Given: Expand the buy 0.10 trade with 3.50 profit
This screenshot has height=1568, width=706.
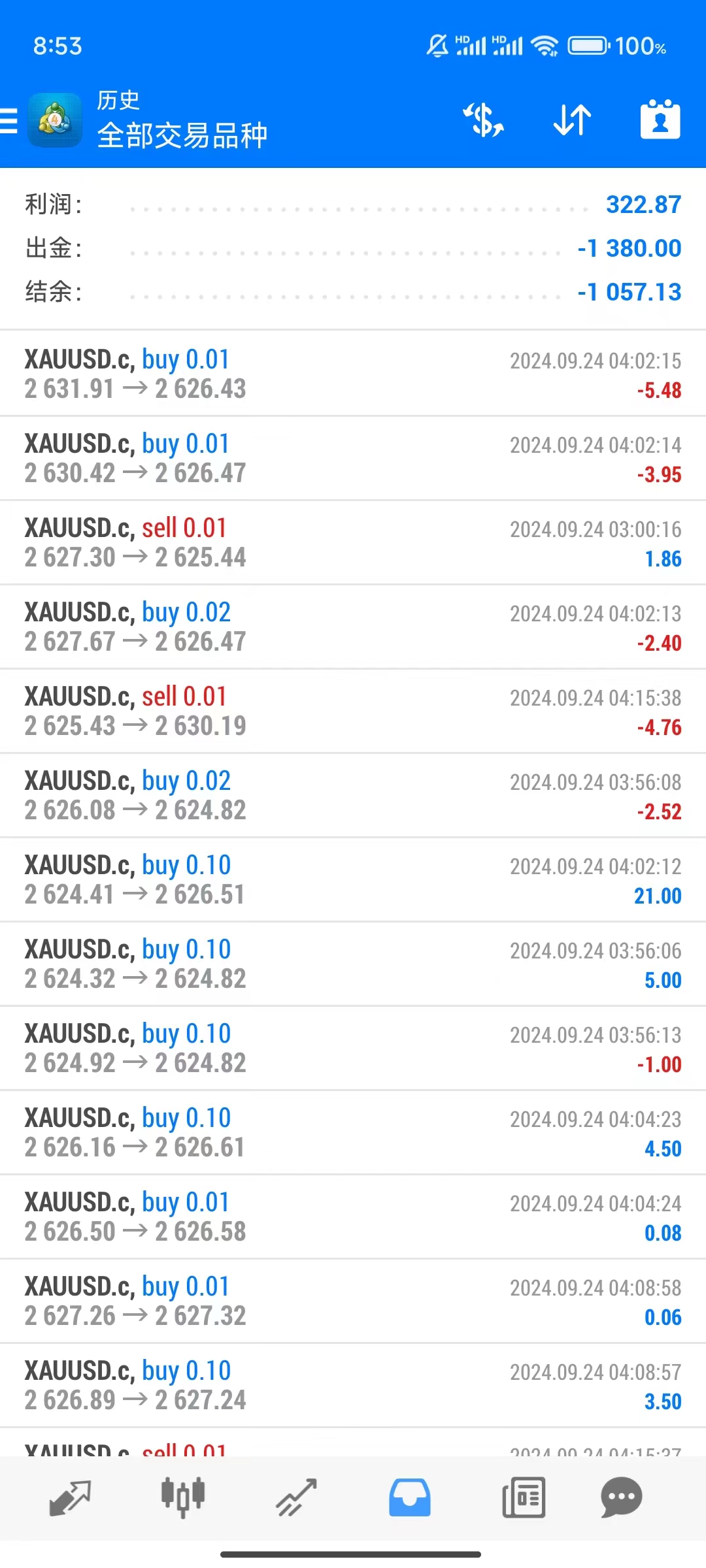Looking at the screenshot, I should pos(353,1385).
